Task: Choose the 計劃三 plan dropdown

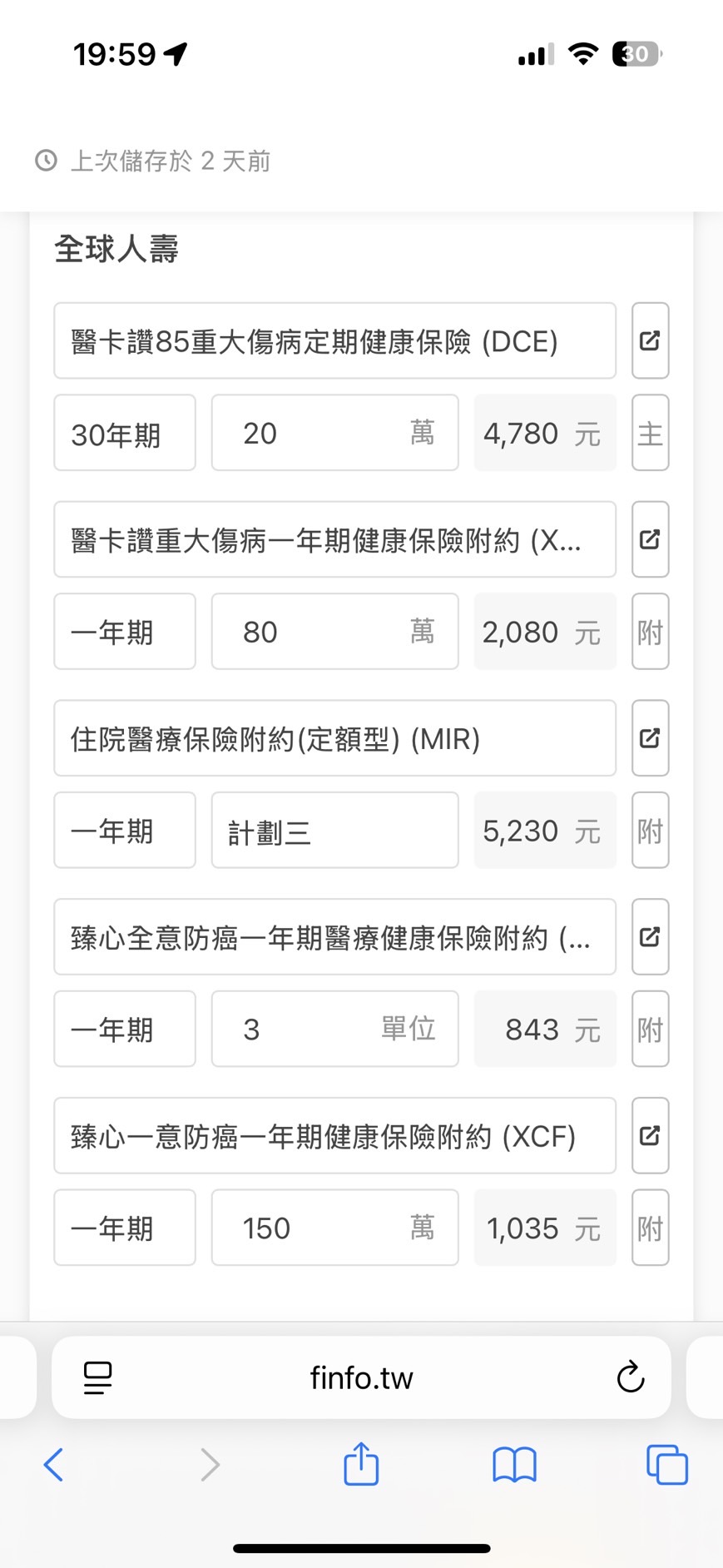Action: pyautogui.click(x=334, y=831)
